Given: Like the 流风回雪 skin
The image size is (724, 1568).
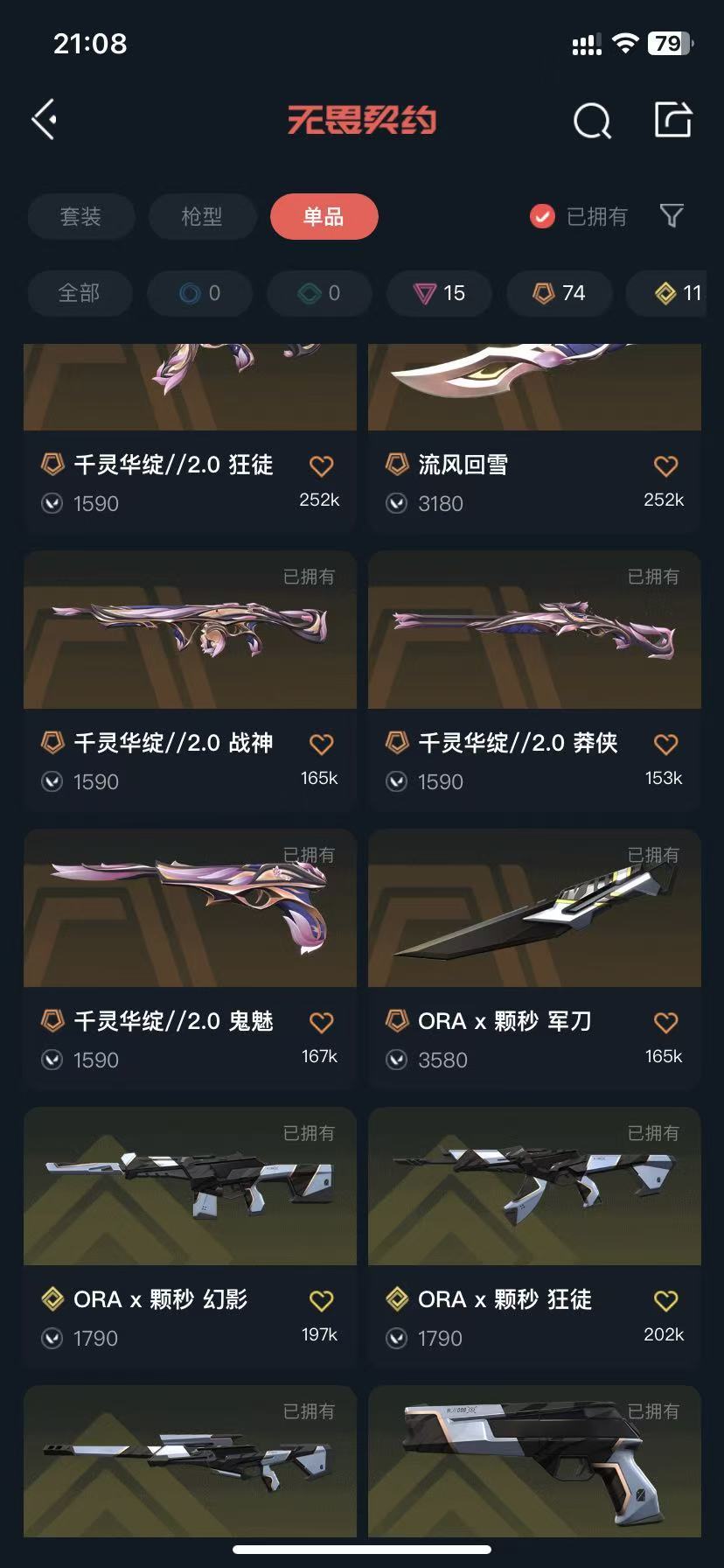Looking at the screenshot, I should (665, 466).
